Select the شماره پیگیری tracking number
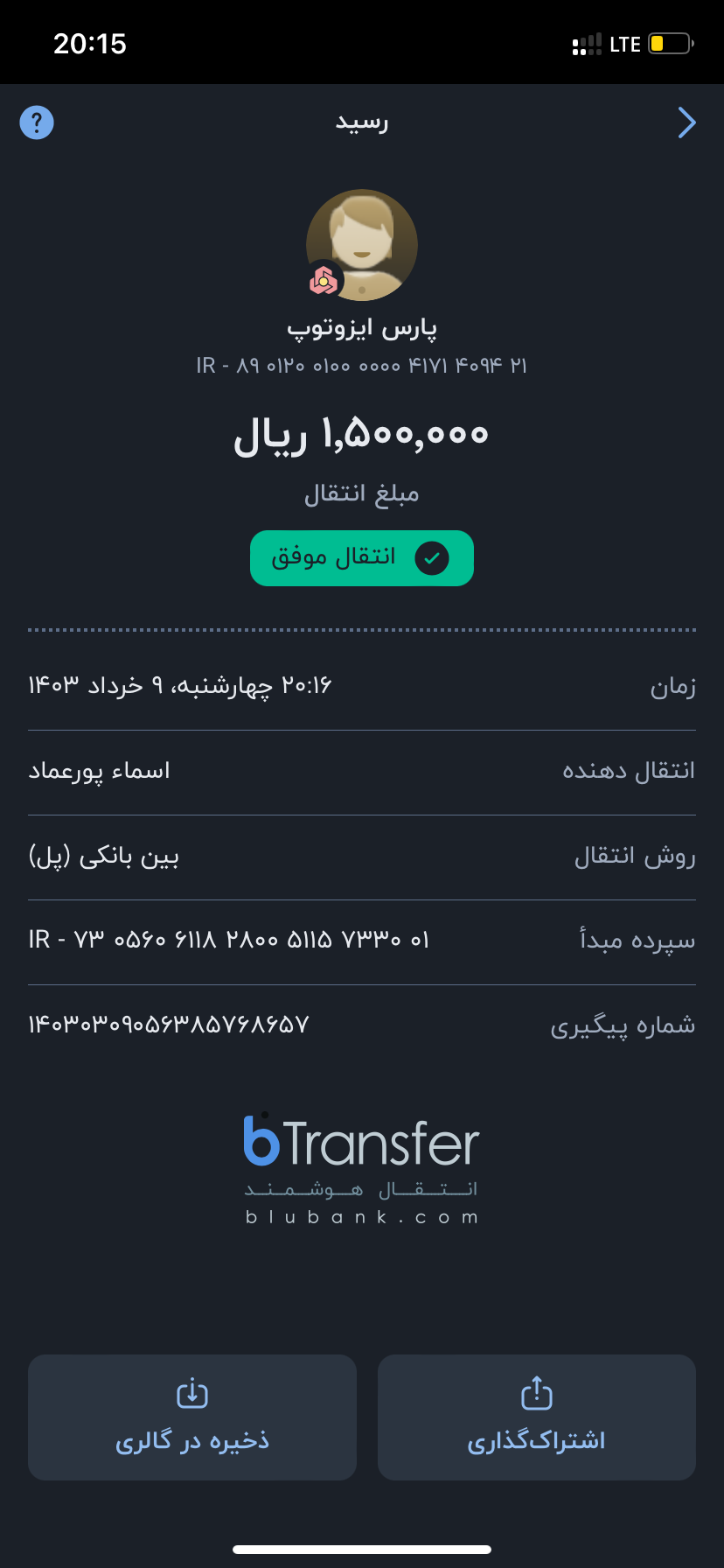The image size is (724, 1568). pos(166,1025)
